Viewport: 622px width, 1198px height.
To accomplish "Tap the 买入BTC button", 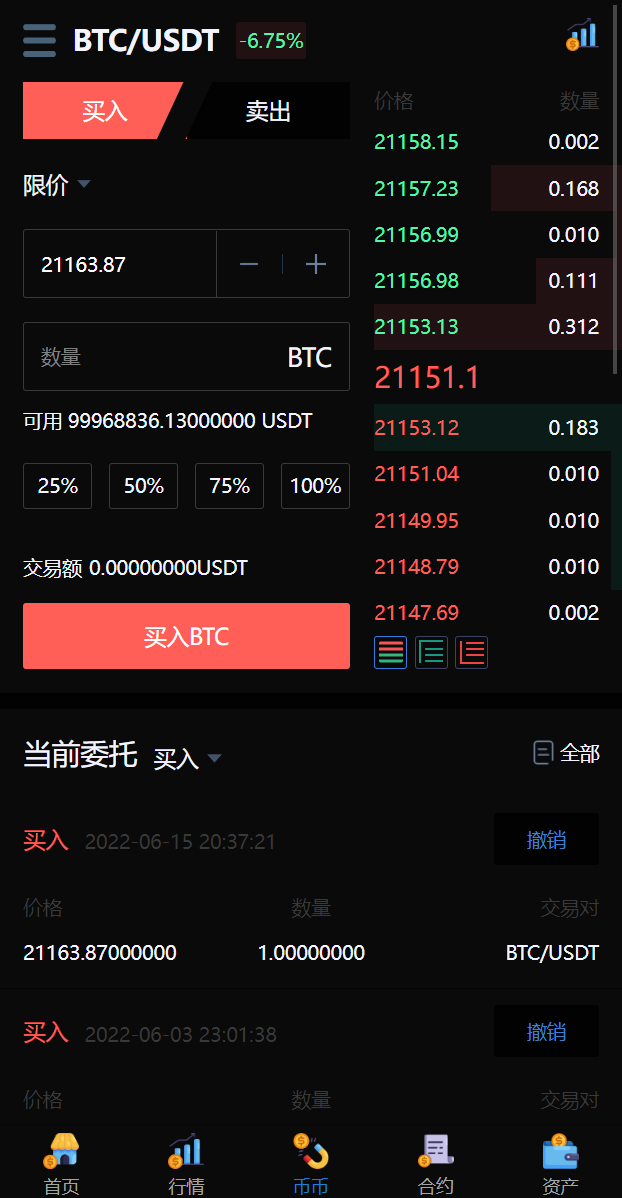I will point(186,636).
